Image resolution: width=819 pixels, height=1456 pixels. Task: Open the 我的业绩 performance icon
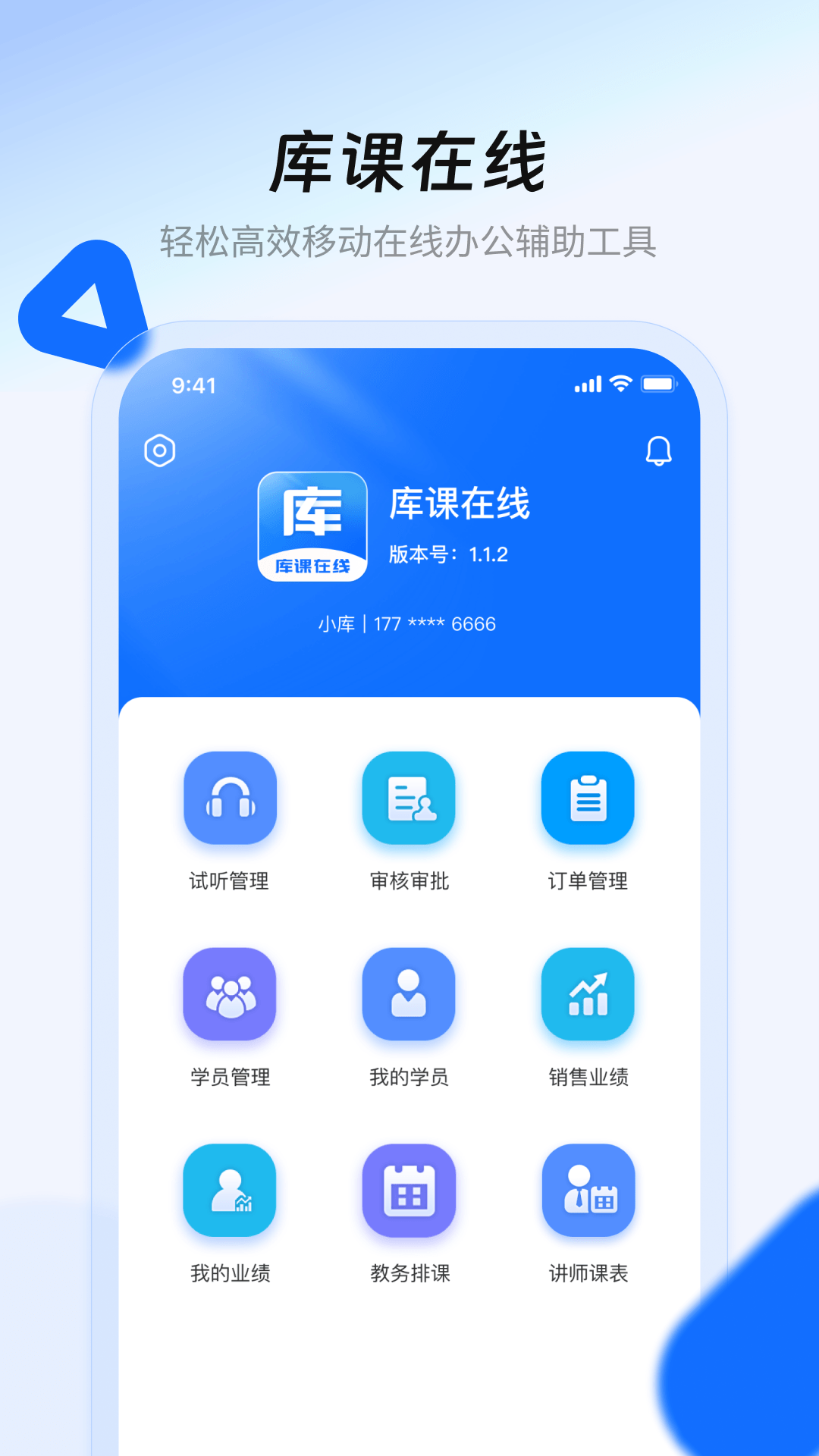231,1190
